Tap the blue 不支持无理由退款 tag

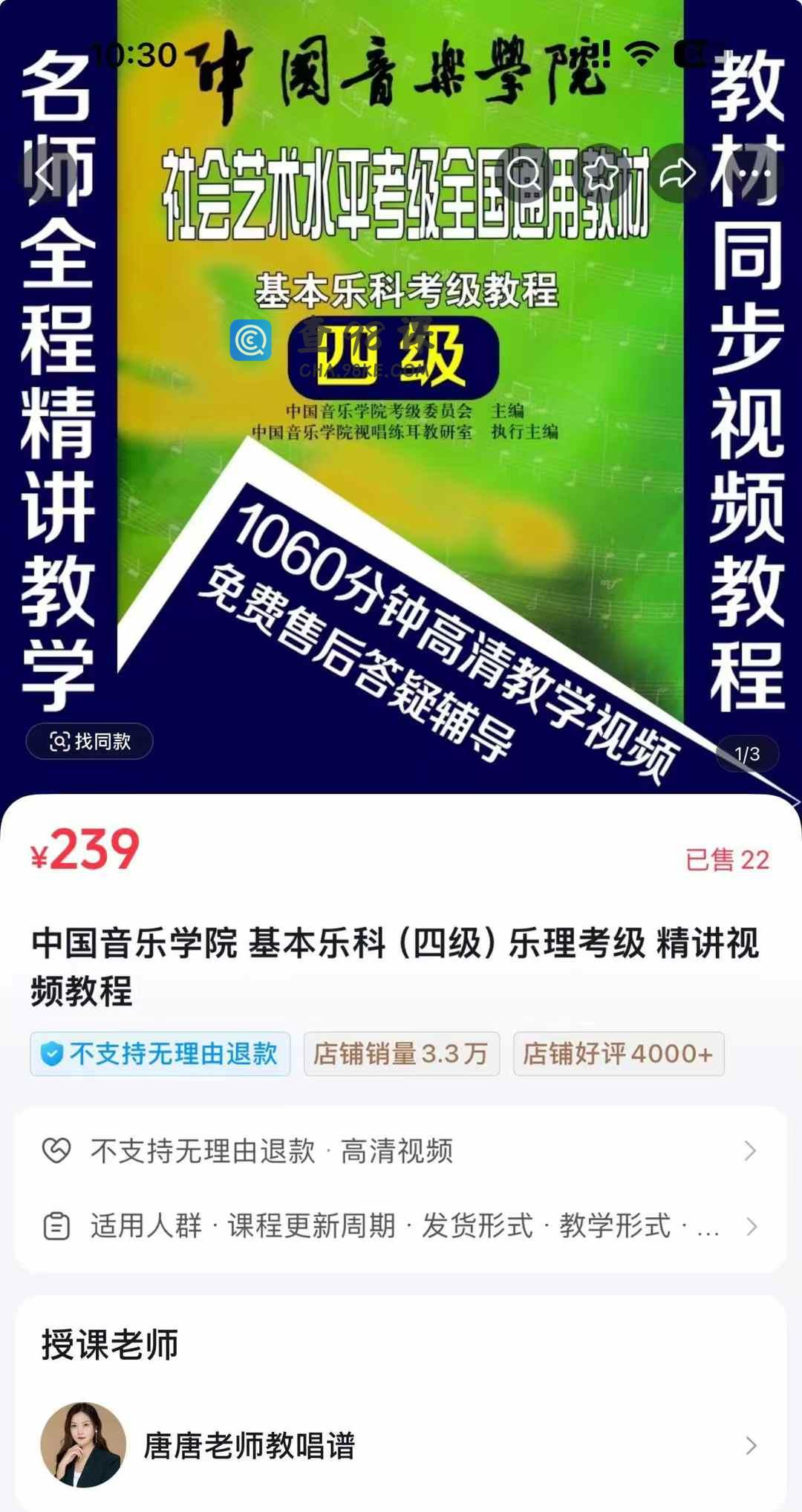point(160,1054)
